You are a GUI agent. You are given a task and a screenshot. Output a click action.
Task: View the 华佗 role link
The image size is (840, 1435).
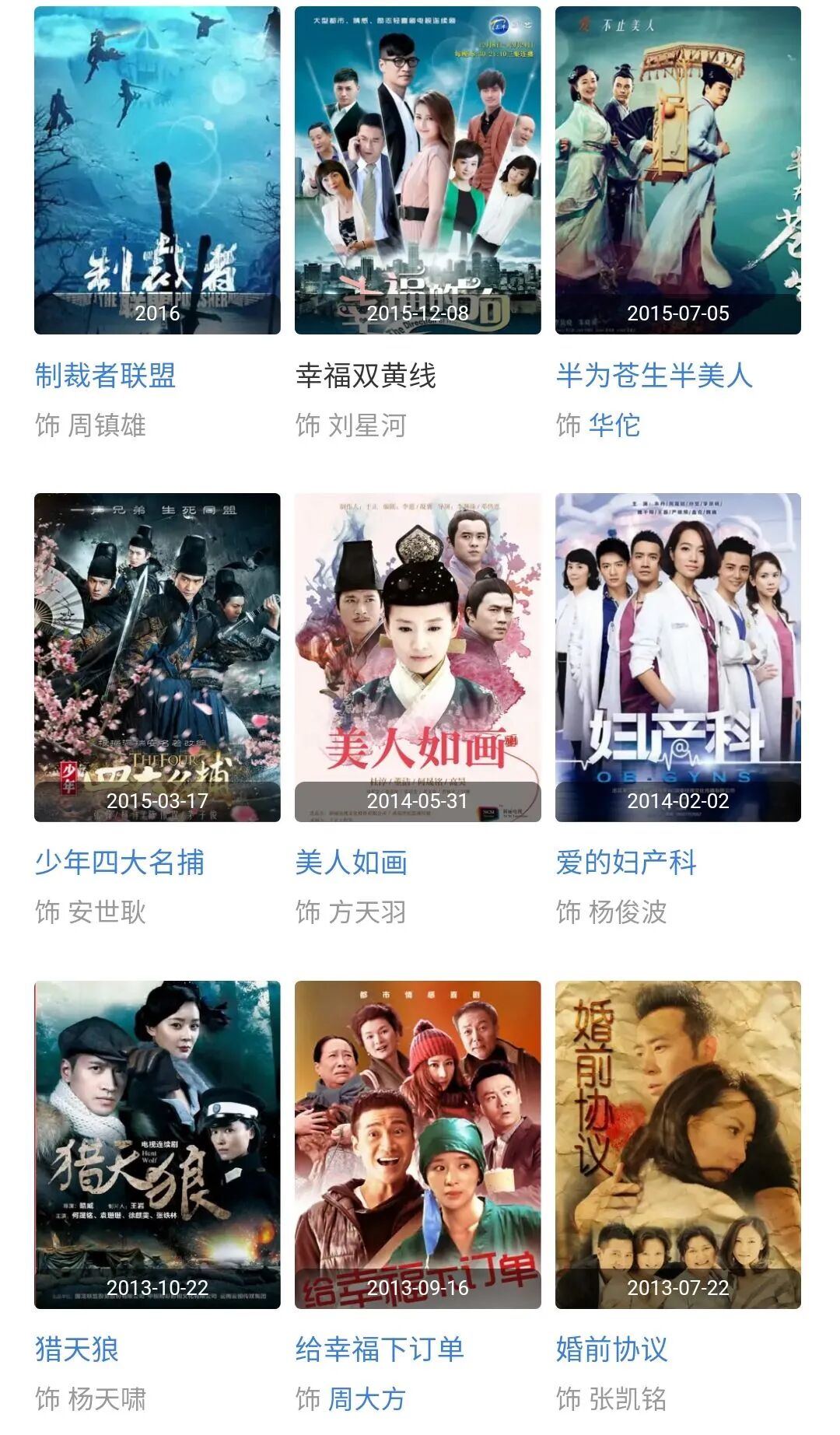614,425
